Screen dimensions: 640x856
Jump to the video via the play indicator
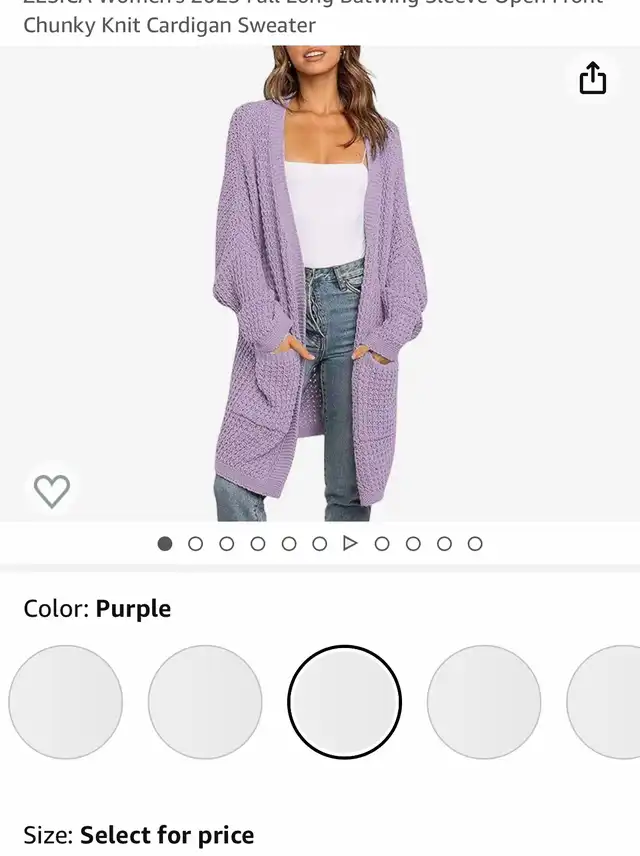[350, 543]
